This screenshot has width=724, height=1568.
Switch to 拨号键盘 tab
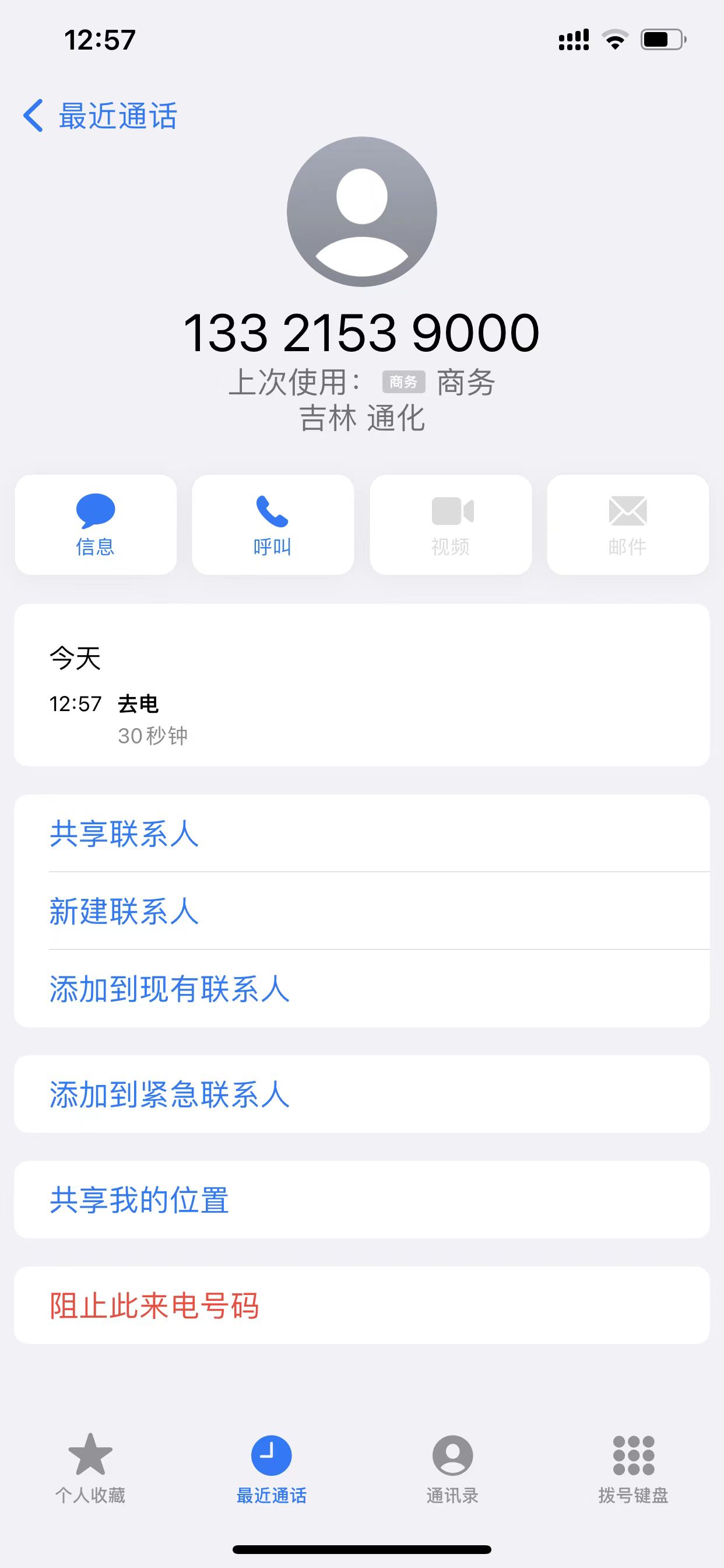coord(633,1468)
